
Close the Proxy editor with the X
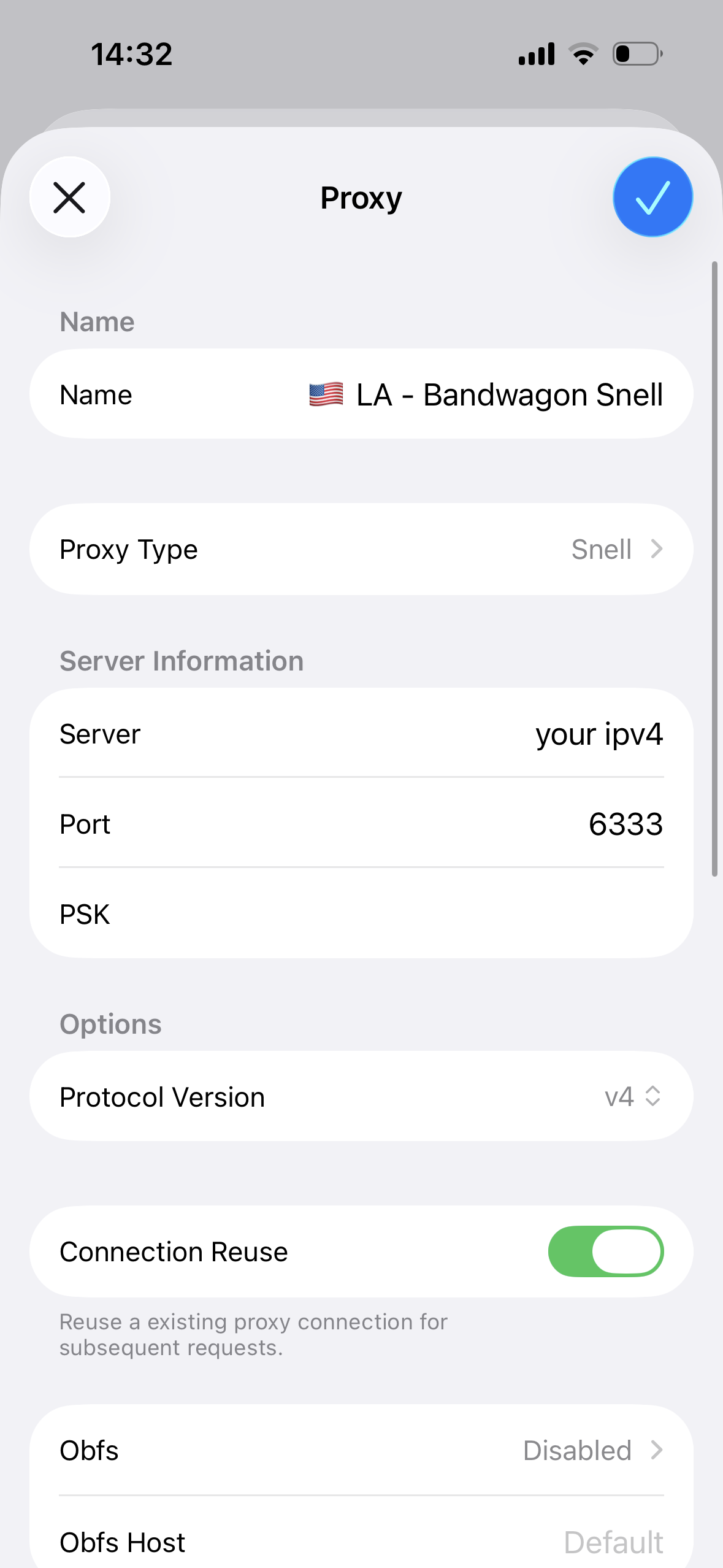pos(70,198)
